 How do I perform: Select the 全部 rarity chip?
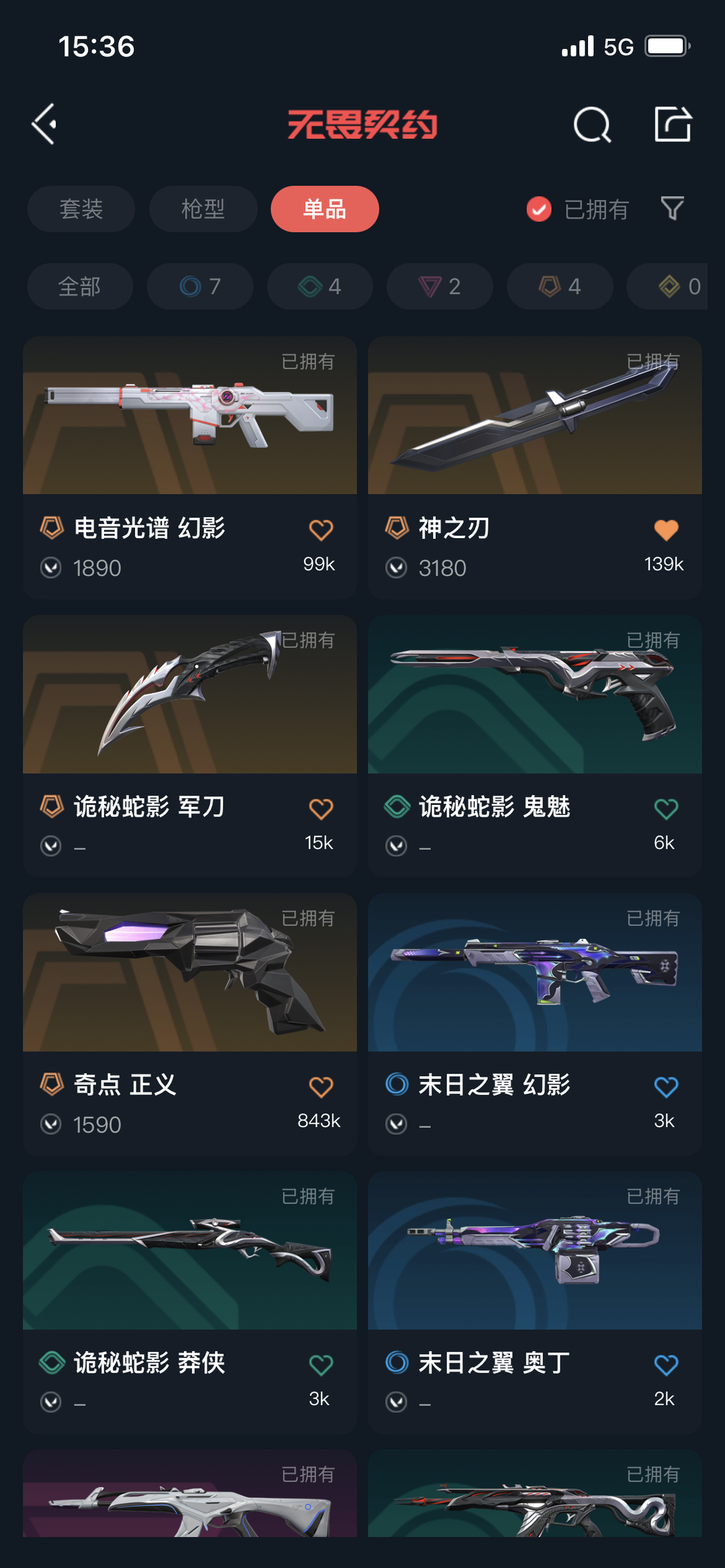click(x=80, y=286)
